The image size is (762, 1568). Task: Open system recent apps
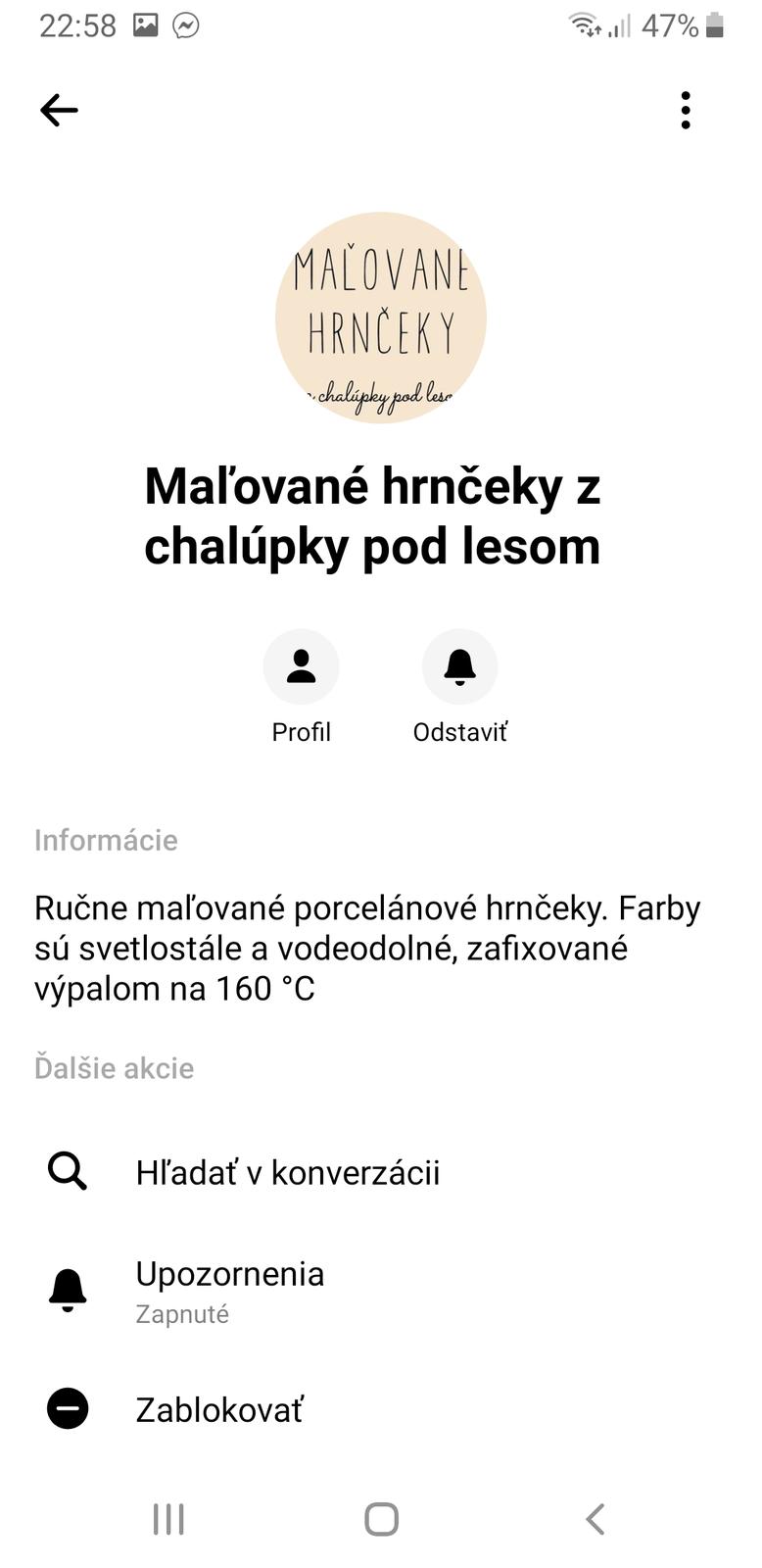pos(168,1519)
